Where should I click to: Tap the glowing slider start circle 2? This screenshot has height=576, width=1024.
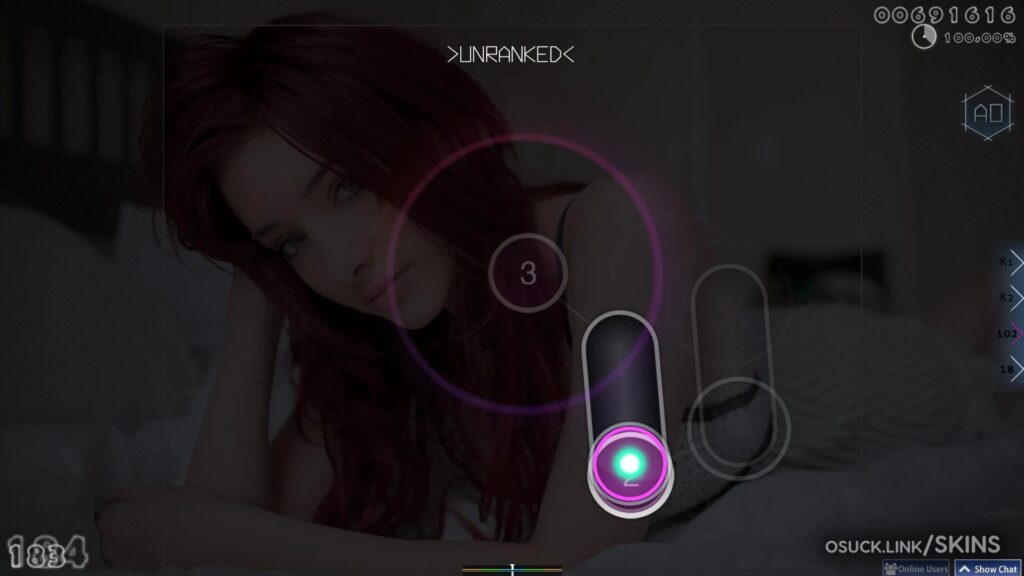click(629, 465)
